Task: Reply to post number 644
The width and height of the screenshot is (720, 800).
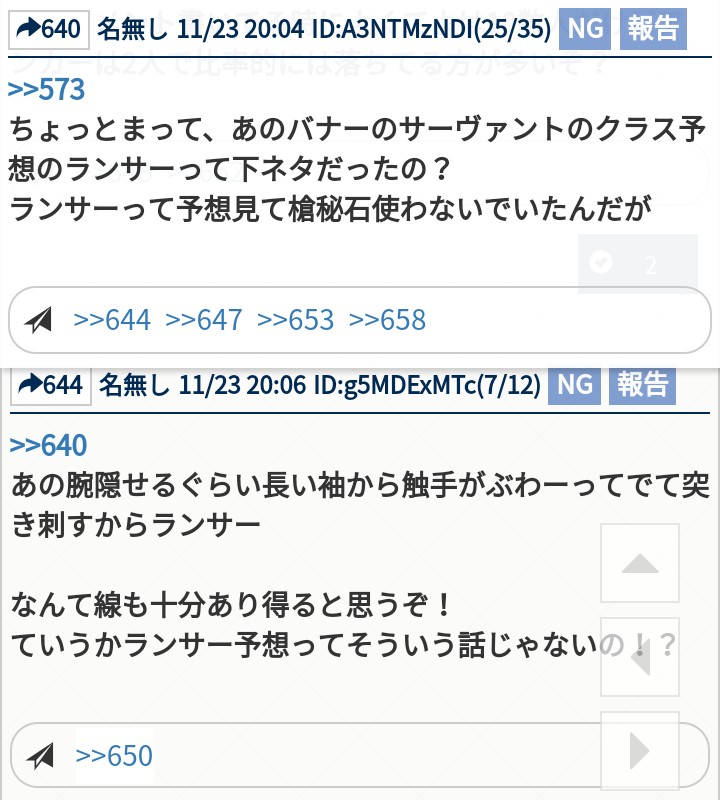Action: [x=51, y=385]
